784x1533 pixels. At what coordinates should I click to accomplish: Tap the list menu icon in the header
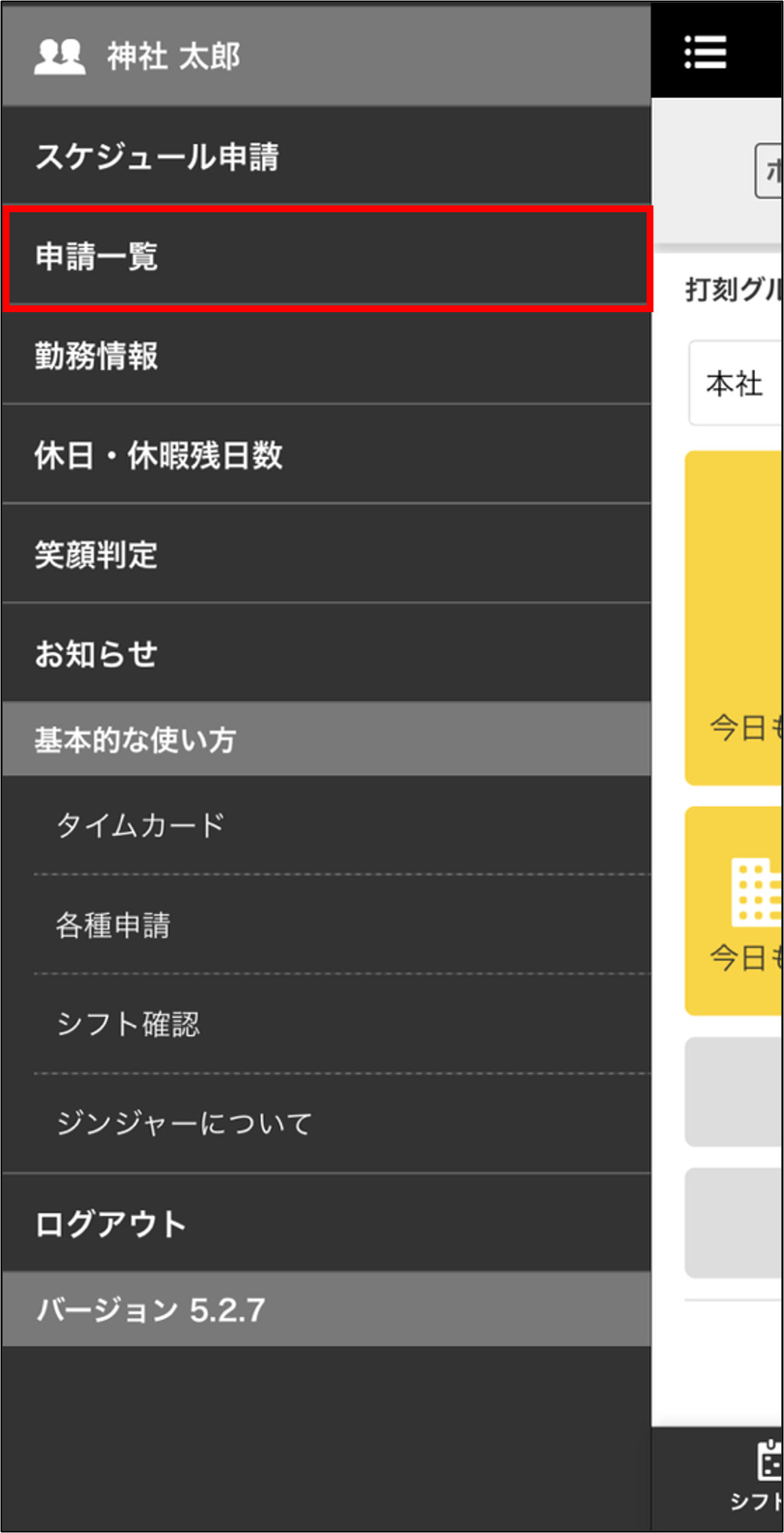[x=705, y=53]
